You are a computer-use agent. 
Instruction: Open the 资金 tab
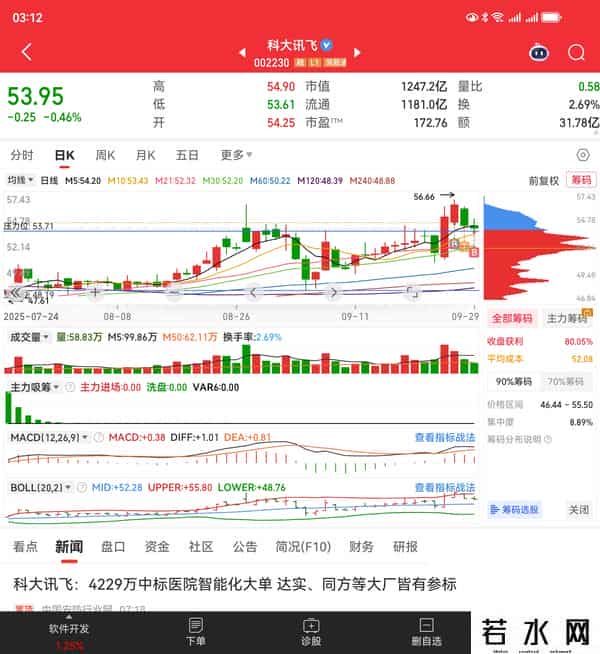coord(157,547)
